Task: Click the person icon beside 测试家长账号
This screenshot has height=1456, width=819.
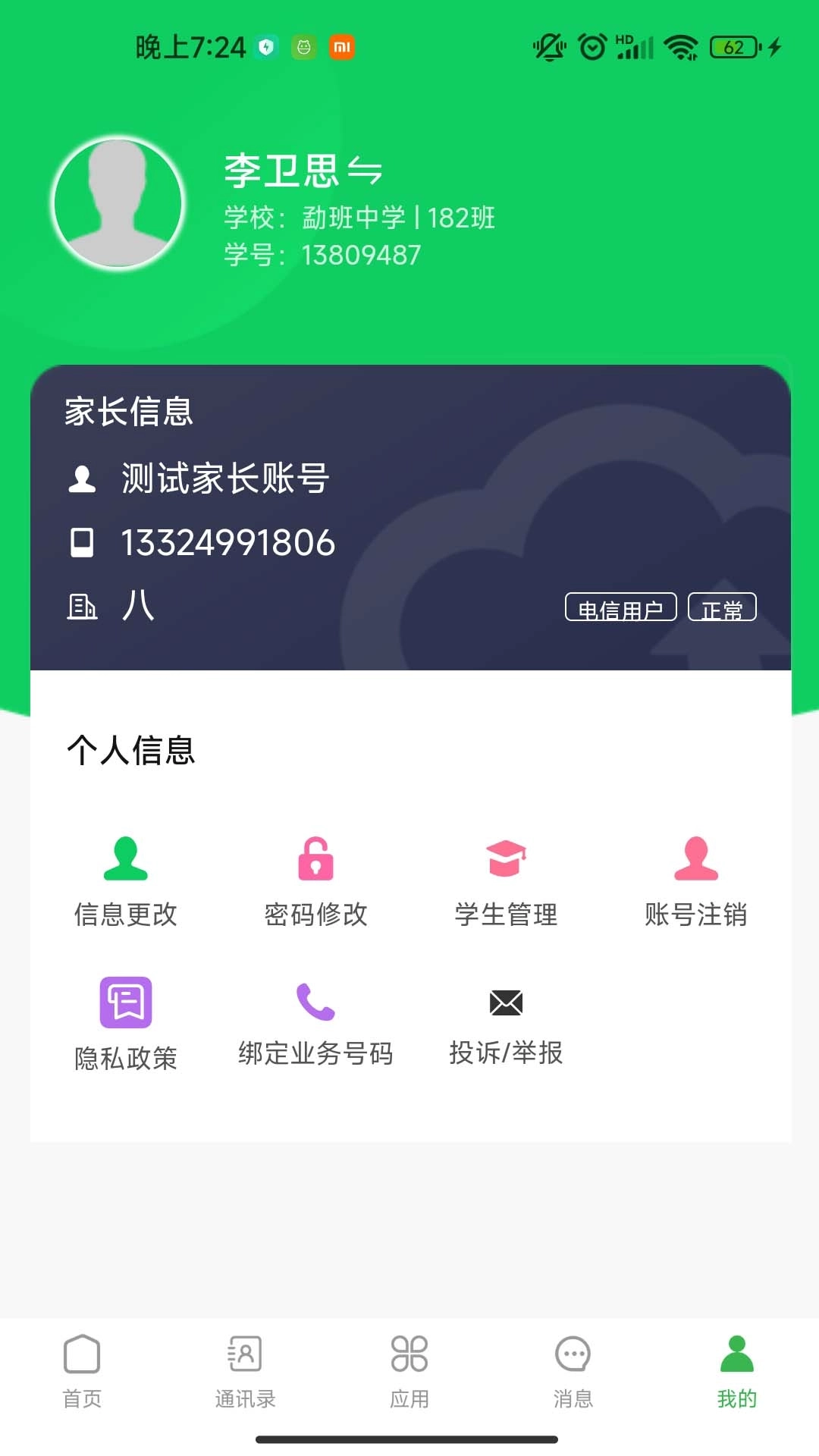Action: (82, 479)
